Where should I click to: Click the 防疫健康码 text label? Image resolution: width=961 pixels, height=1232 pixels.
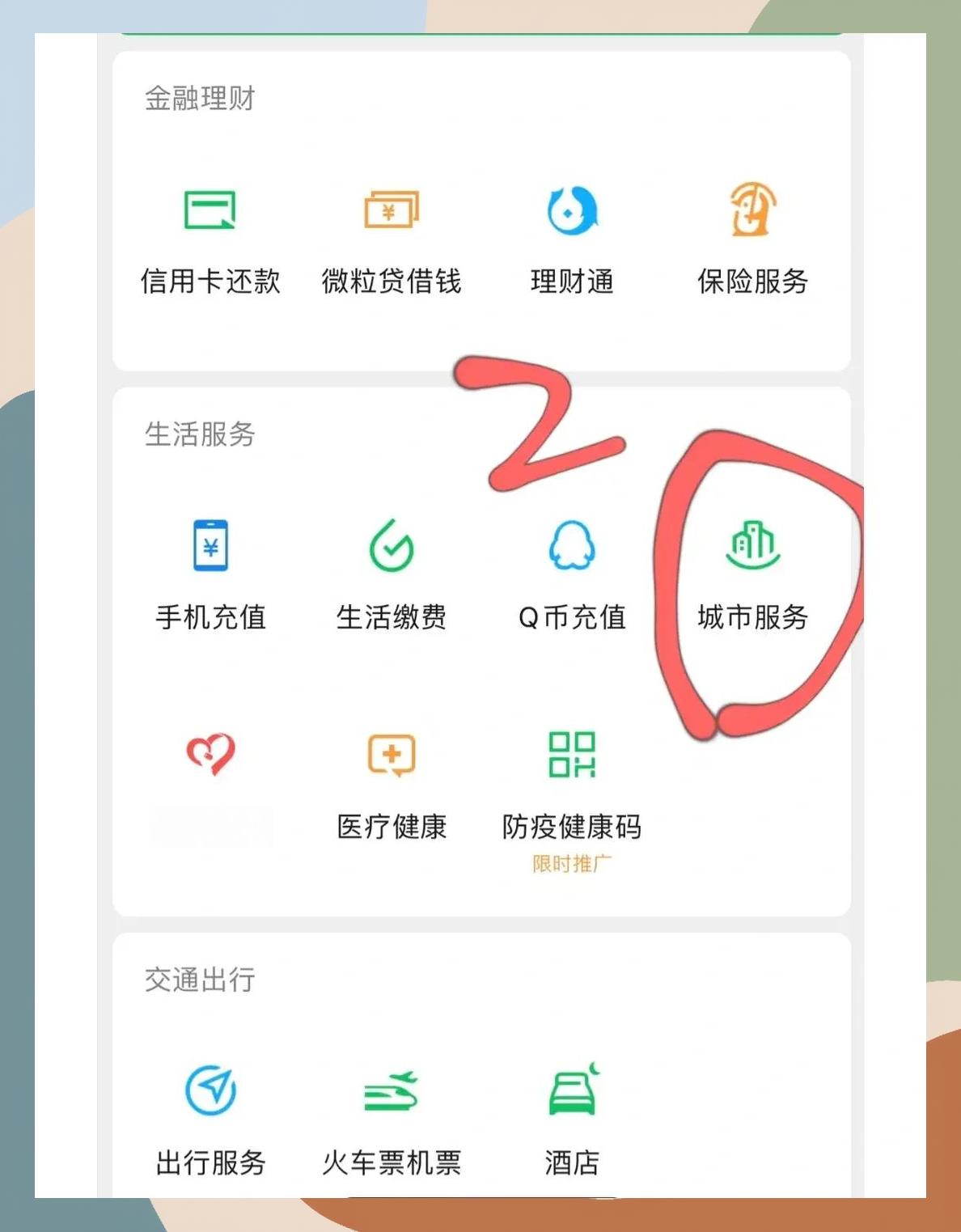click(572, 827)
